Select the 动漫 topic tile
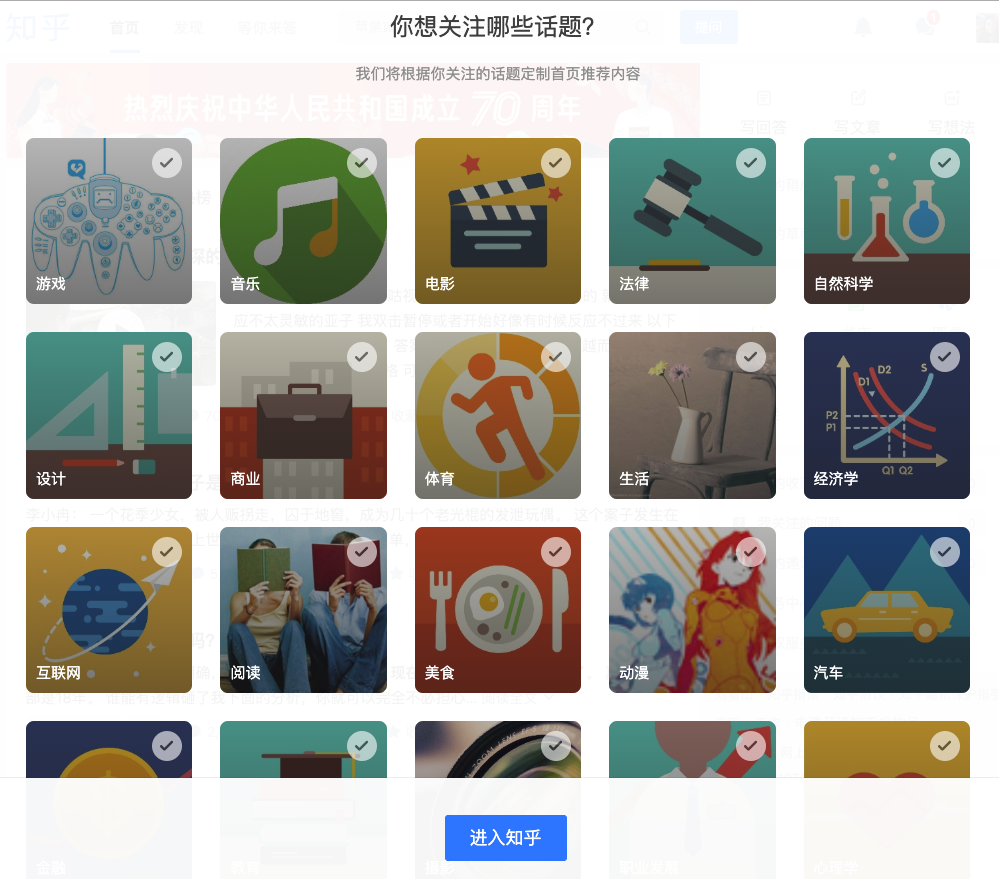 pos(692,610)
